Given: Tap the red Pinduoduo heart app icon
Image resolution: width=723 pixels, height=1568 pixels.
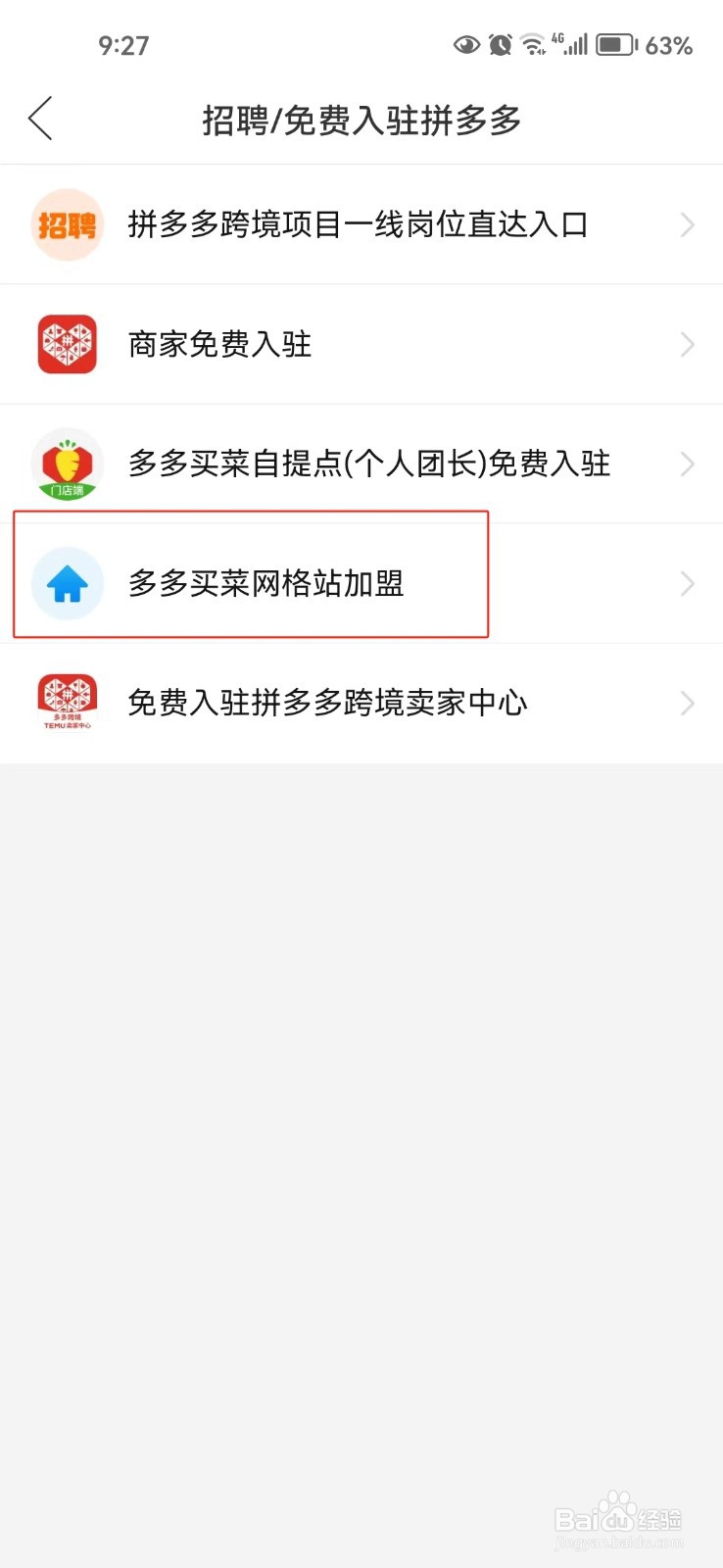Looking at the screenshot, I should pos(67,344).
